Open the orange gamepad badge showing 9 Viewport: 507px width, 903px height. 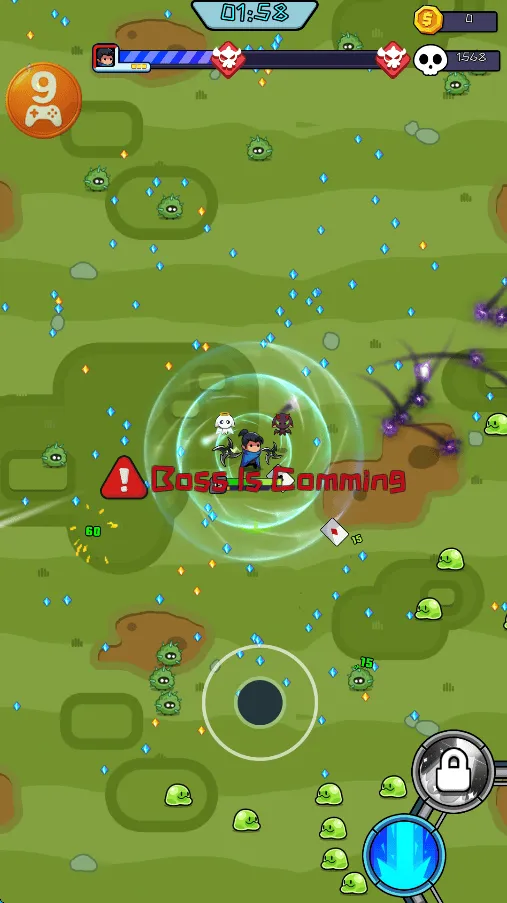[x=44, y=100]
